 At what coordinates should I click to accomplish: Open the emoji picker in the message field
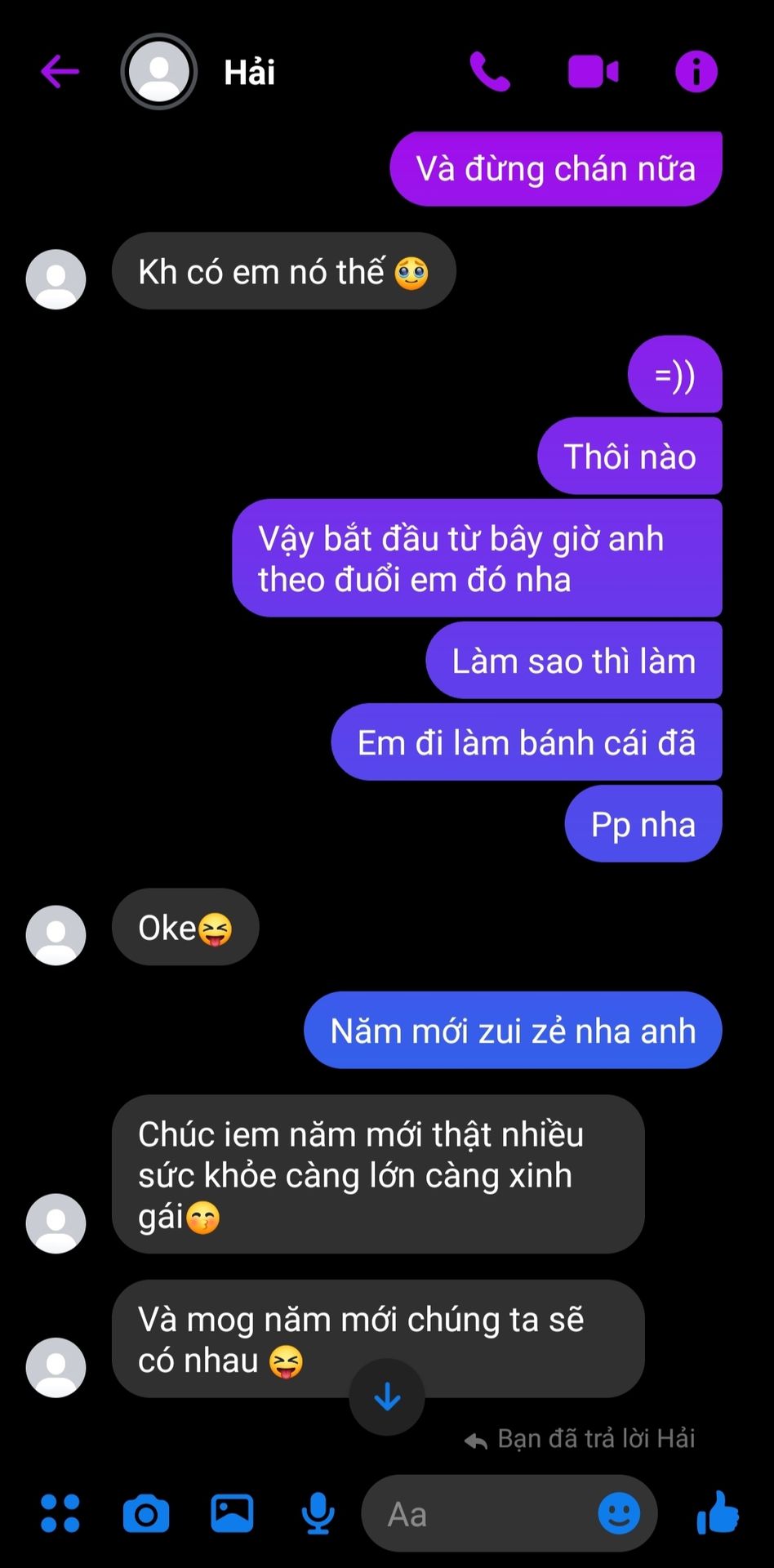pyautogui.click(x=619, y=1513)
